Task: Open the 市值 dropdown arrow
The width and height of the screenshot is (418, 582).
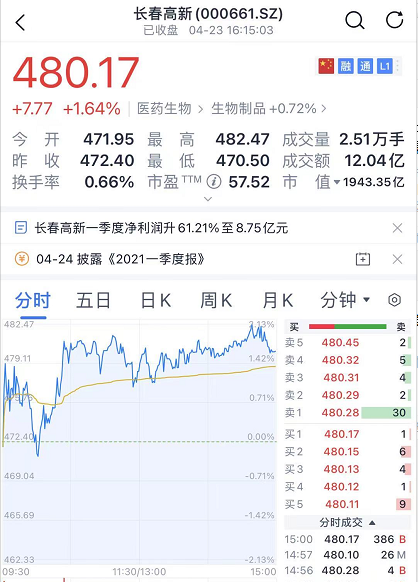Action: click(337, 182)
